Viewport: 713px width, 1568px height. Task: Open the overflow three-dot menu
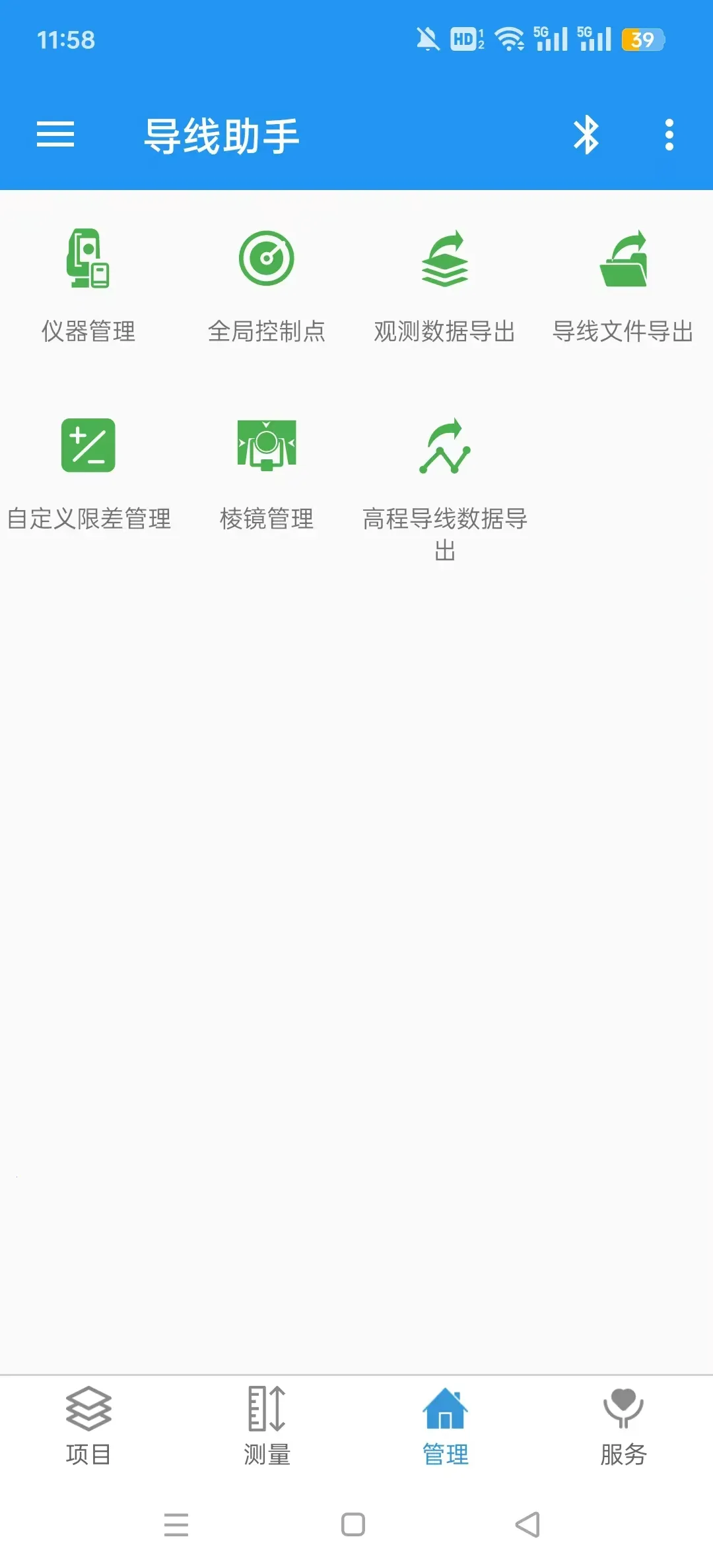[669, 135]
